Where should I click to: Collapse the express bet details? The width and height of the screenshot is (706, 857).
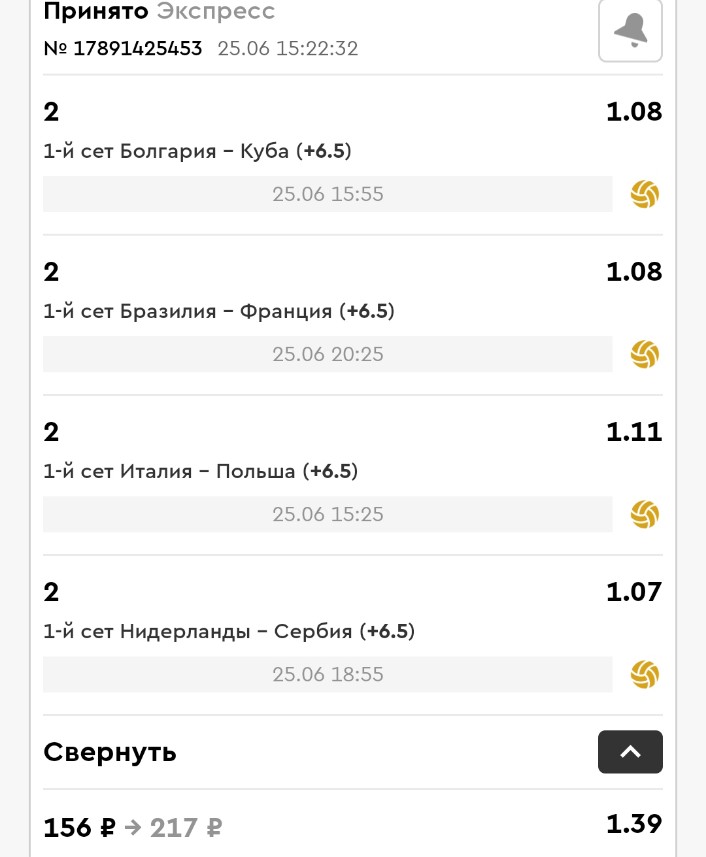pos(630,752)
